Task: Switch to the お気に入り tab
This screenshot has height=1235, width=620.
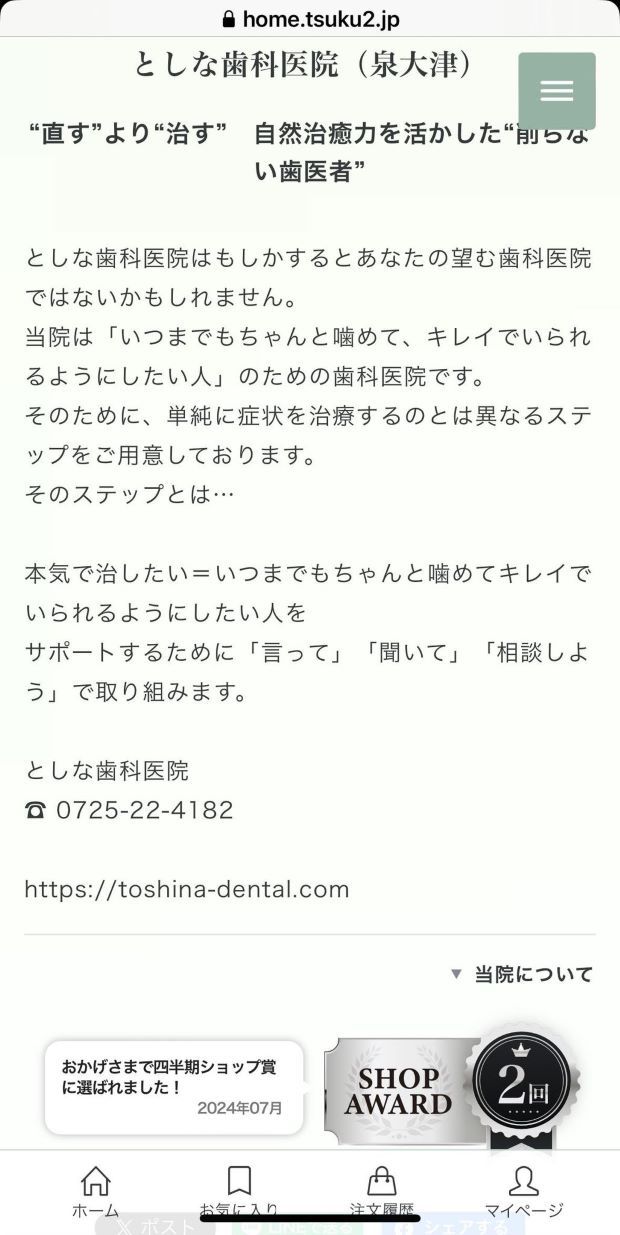Action: click(x=239, y=1190)
